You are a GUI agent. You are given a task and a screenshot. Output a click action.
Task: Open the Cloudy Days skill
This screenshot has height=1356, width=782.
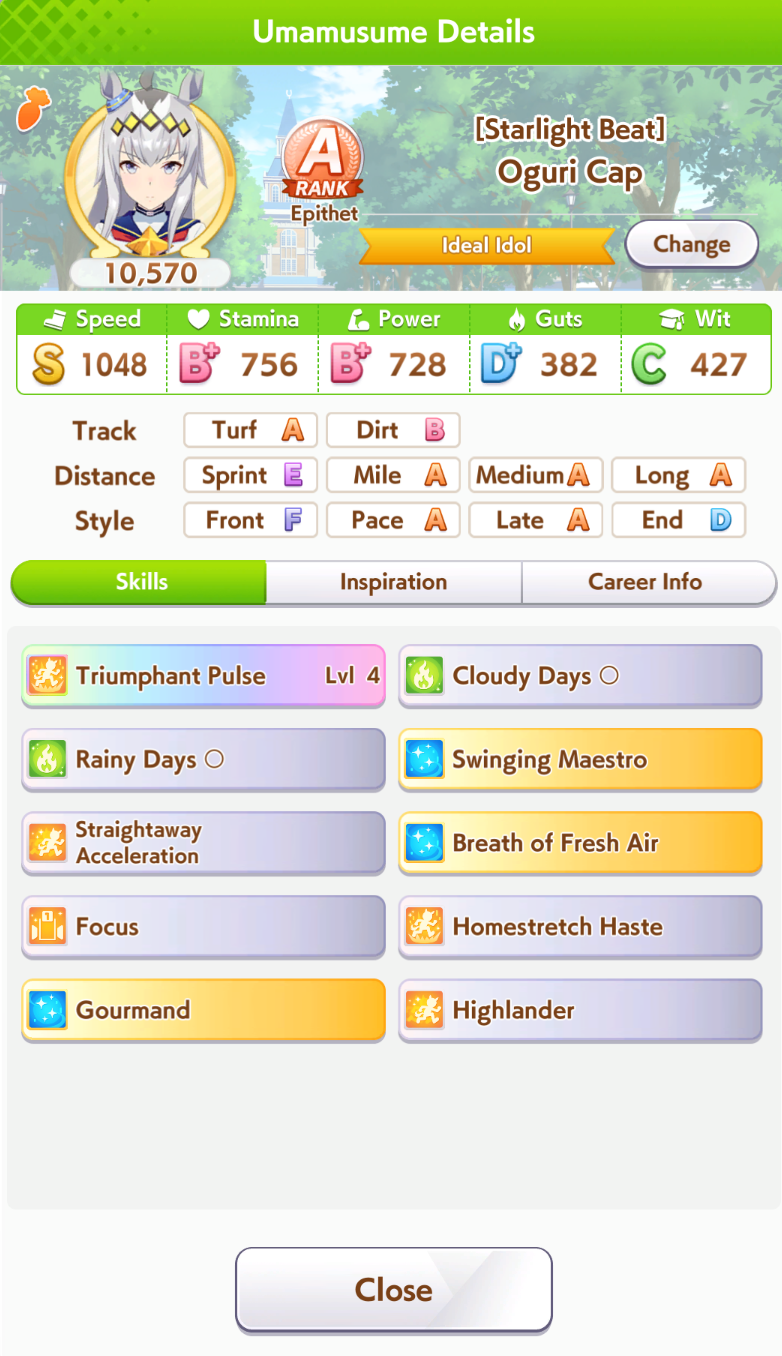pyautogui.click(x=581, y=676)
